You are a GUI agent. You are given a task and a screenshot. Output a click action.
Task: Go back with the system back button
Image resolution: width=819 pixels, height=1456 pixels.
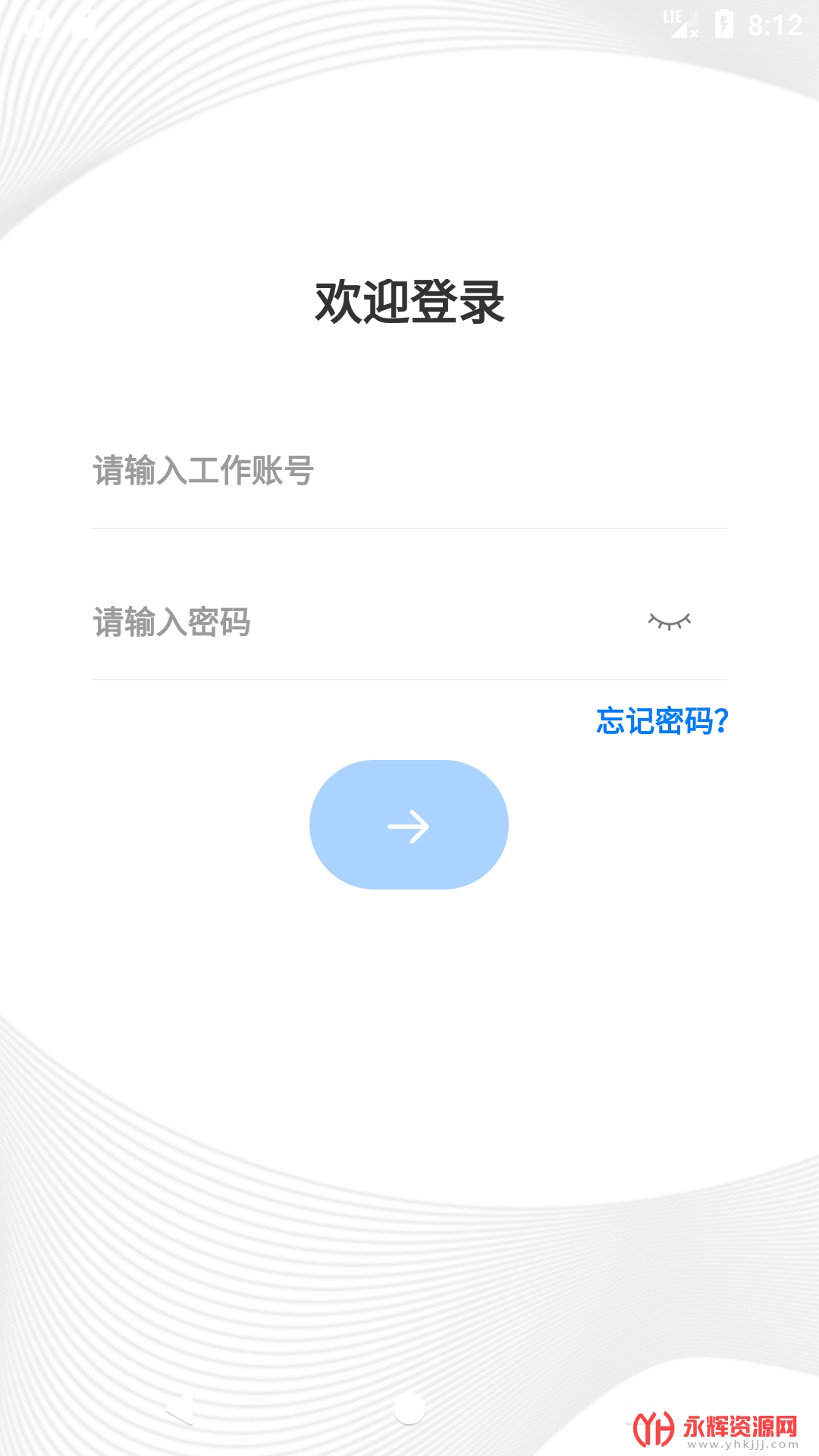pyautogui.click(x=180, y=1409)
